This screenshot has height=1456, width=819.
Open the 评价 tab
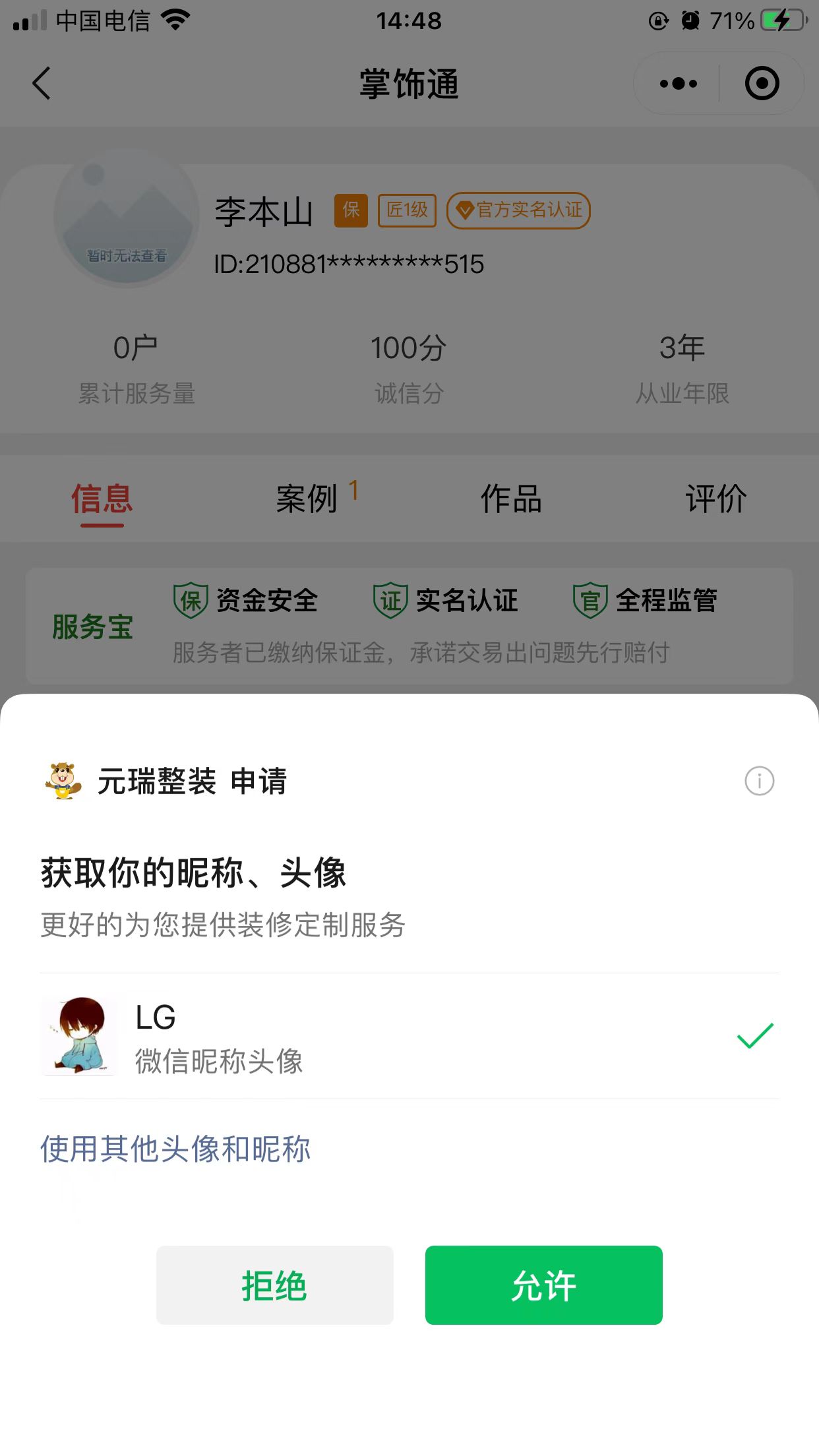(x=716, y=500)
